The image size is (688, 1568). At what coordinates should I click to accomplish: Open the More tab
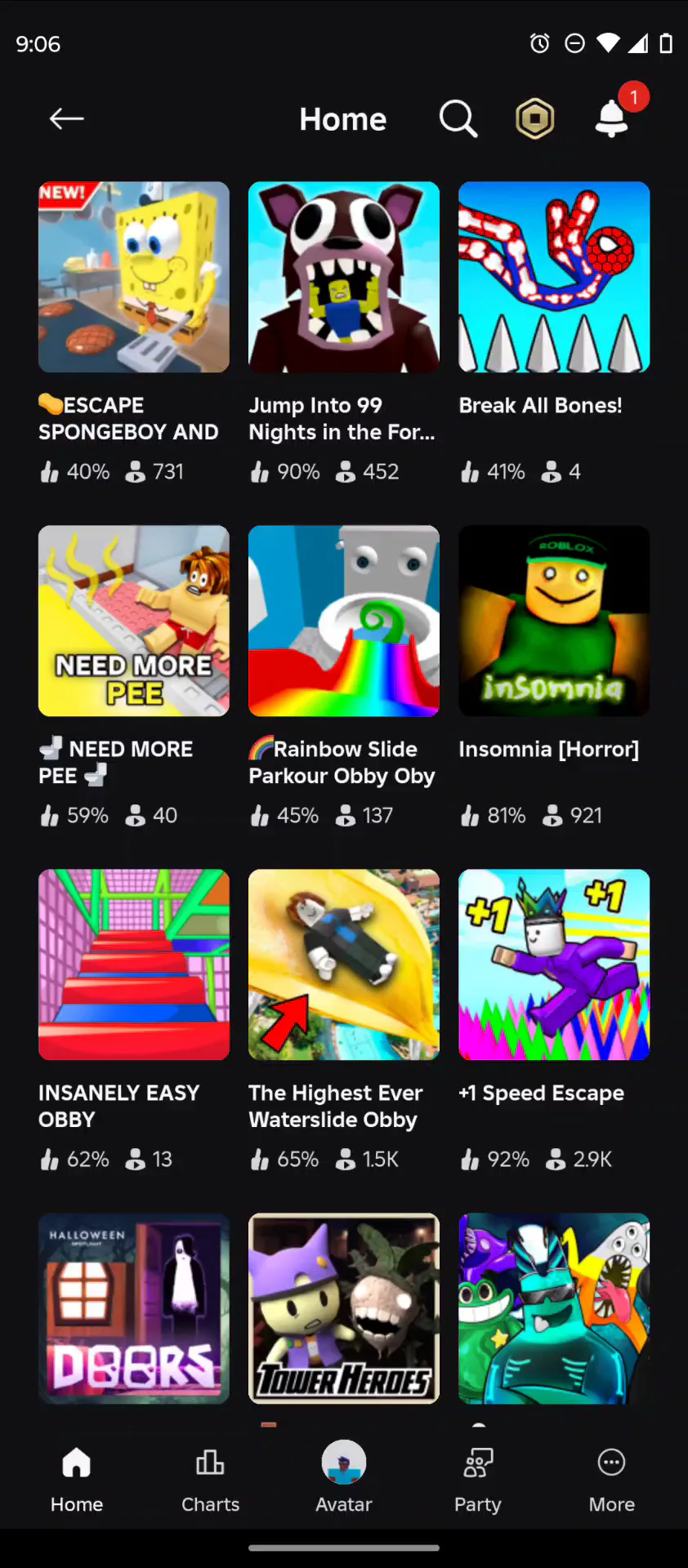611,1478
